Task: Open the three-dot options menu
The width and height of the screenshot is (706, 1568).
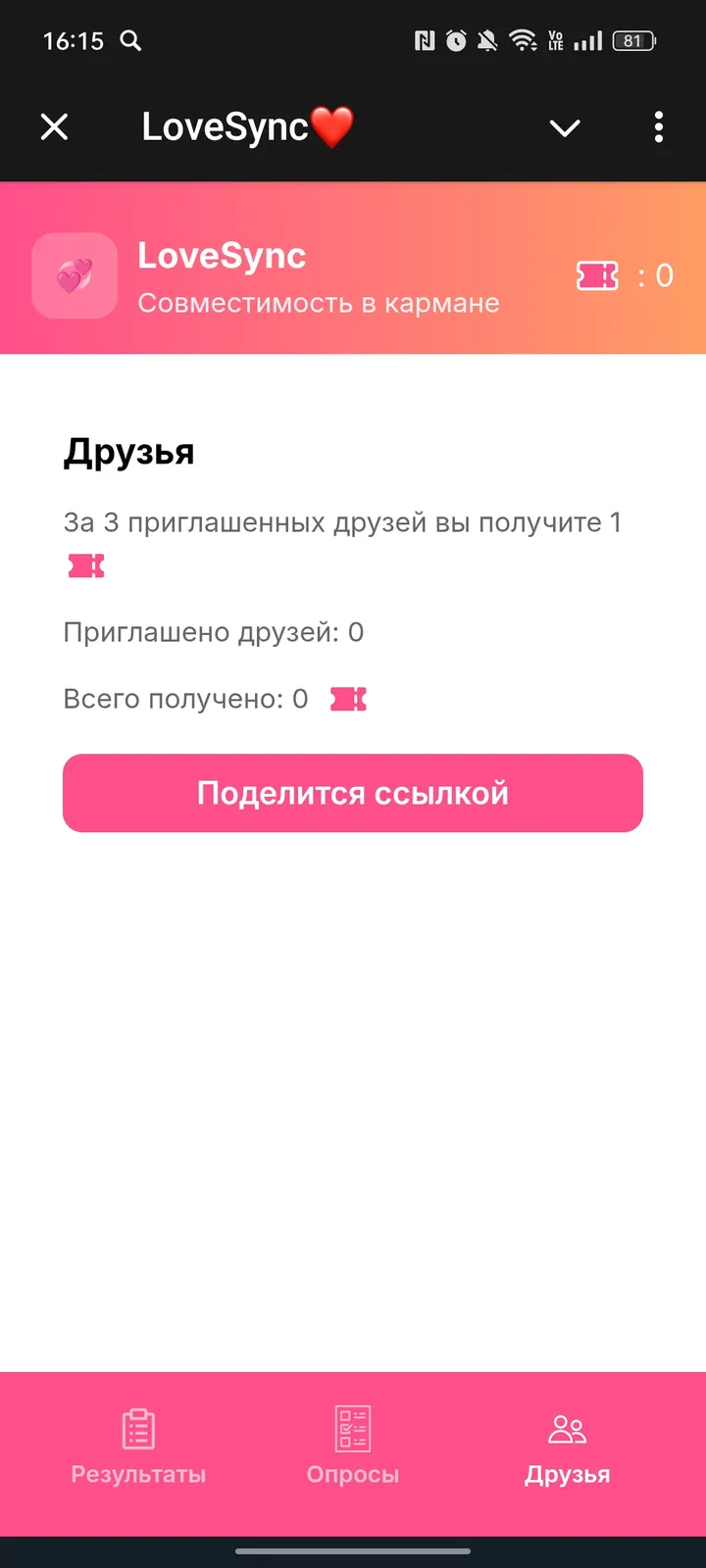Action: point(658,127)
